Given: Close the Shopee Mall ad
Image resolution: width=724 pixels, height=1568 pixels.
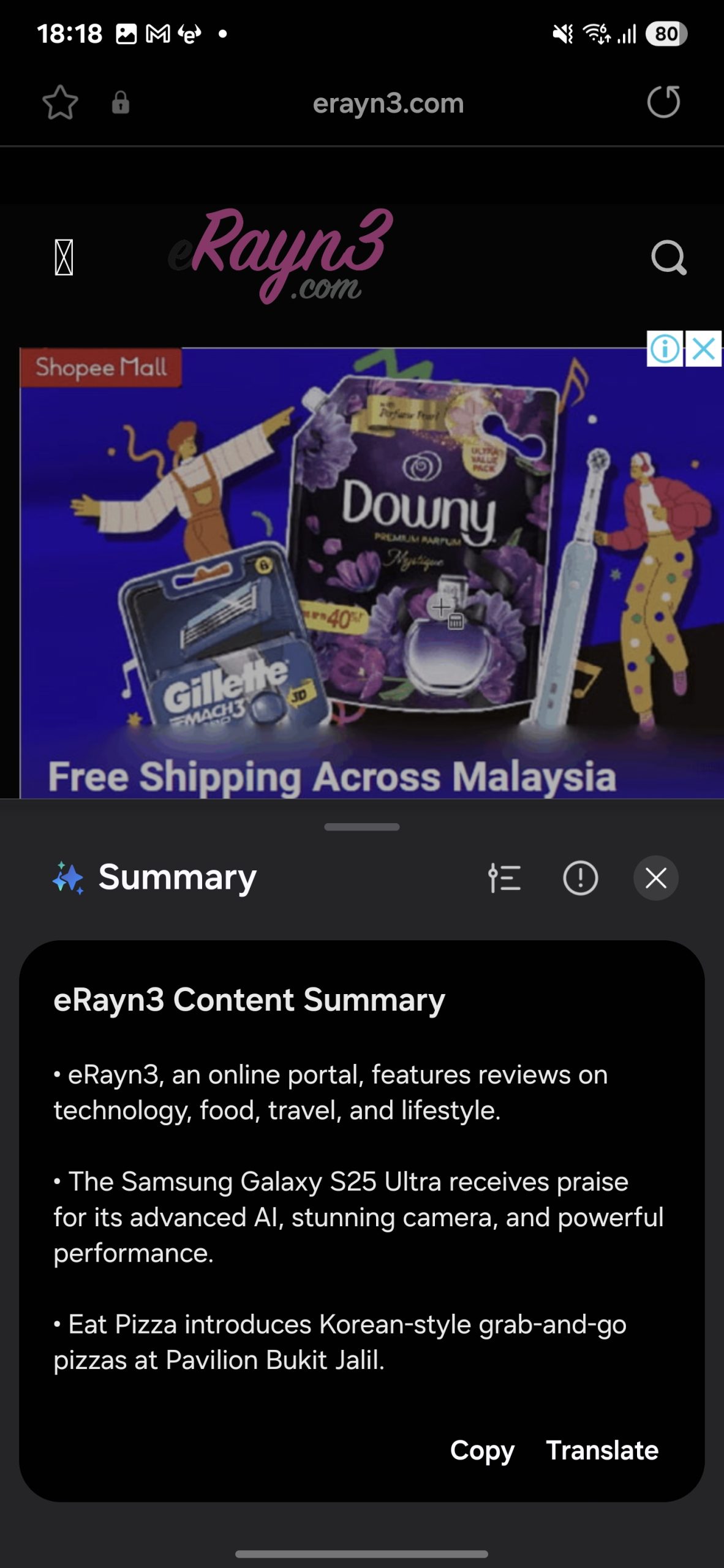Looking at the screenshot, I should [x=704, y=349].
